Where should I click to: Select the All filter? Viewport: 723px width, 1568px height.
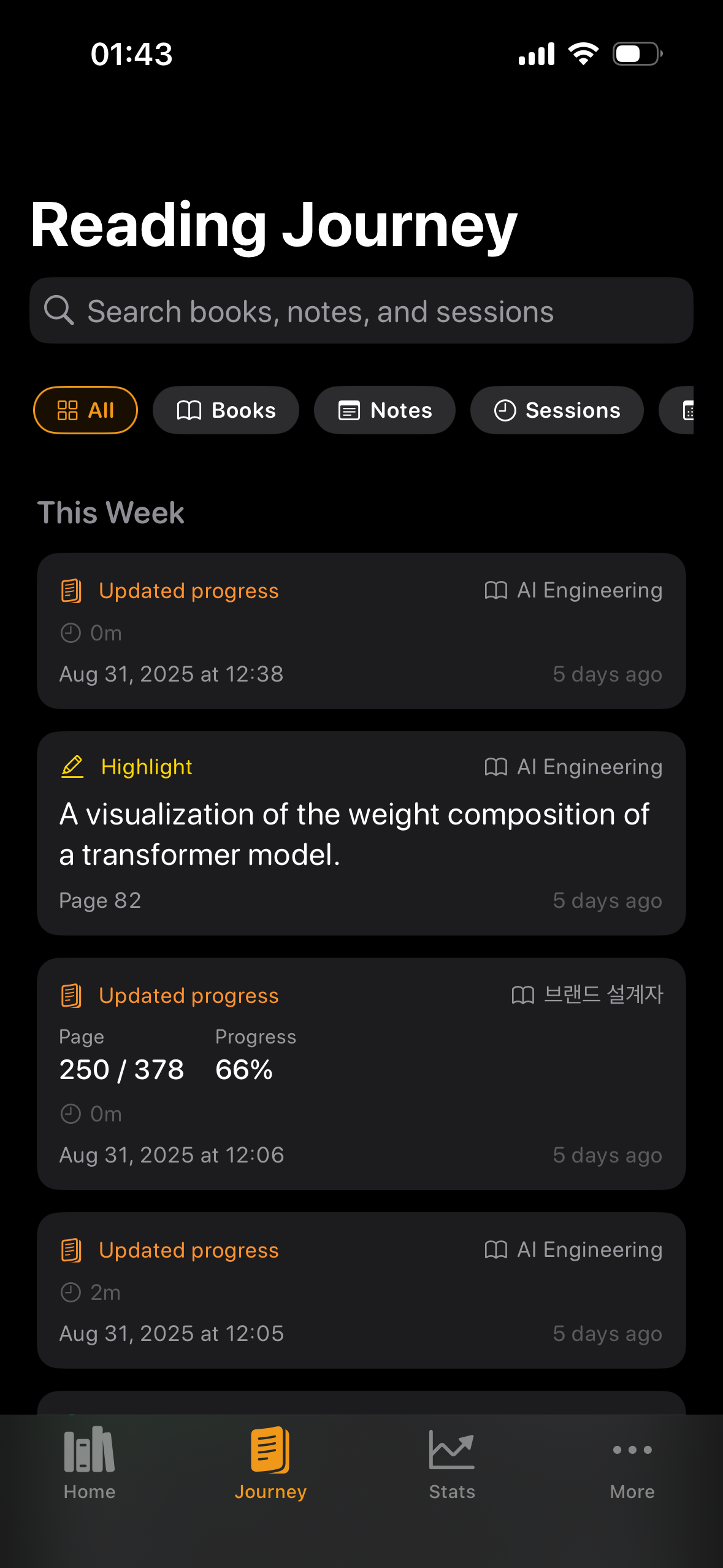(x=85, y=410)
